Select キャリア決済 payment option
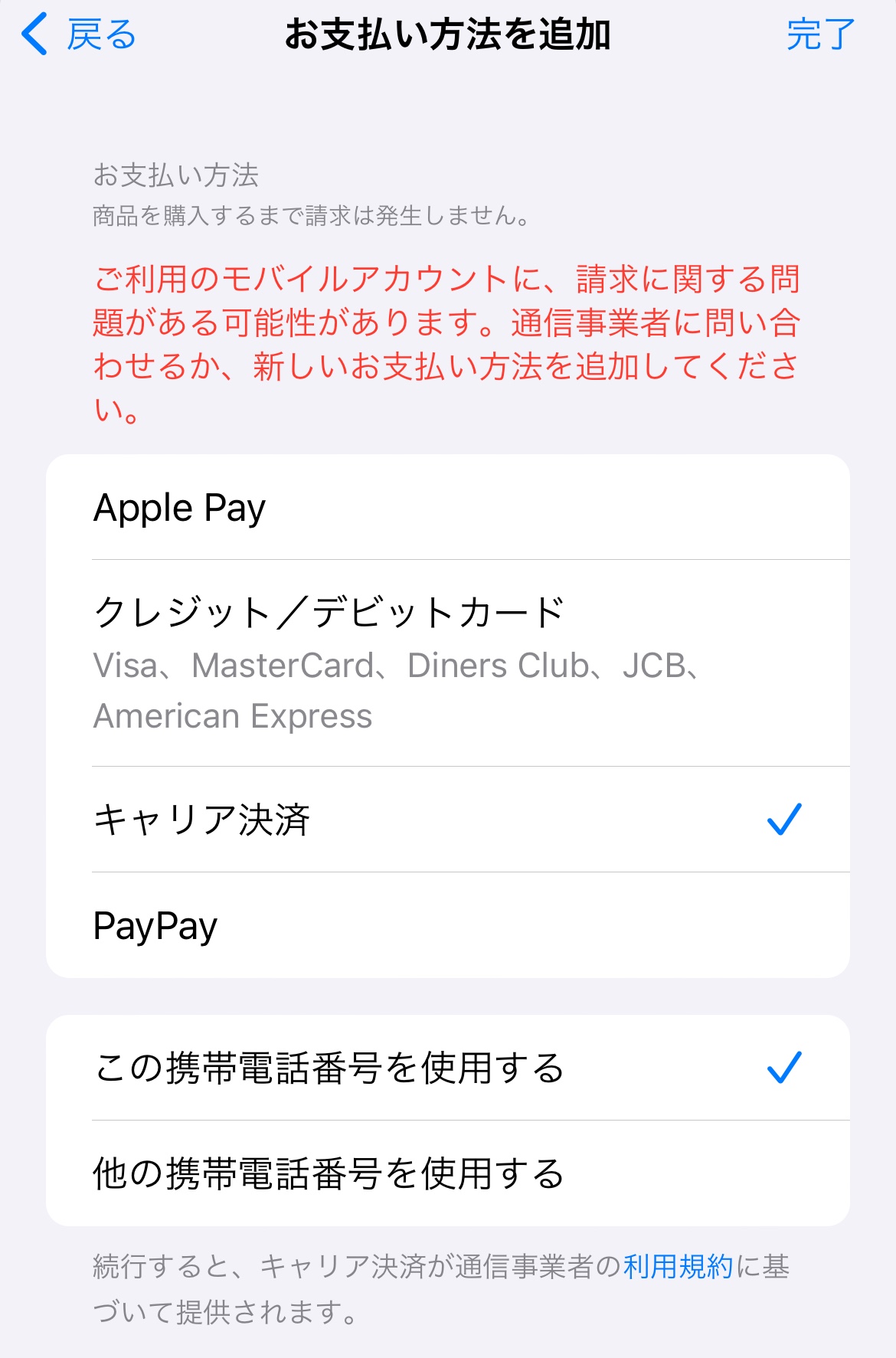 coord(447,820)
